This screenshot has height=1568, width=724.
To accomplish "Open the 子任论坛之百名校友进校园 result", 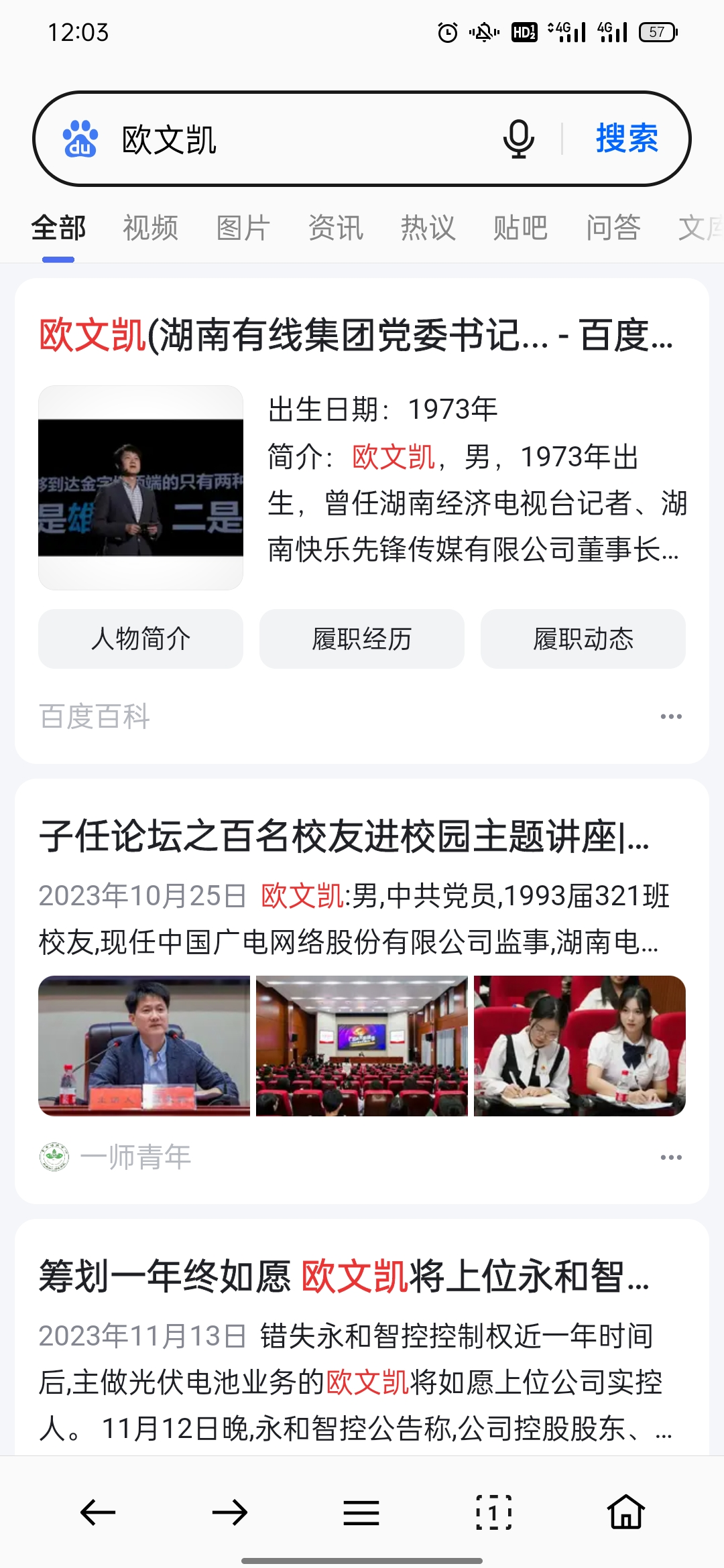I will coord(343,837).
